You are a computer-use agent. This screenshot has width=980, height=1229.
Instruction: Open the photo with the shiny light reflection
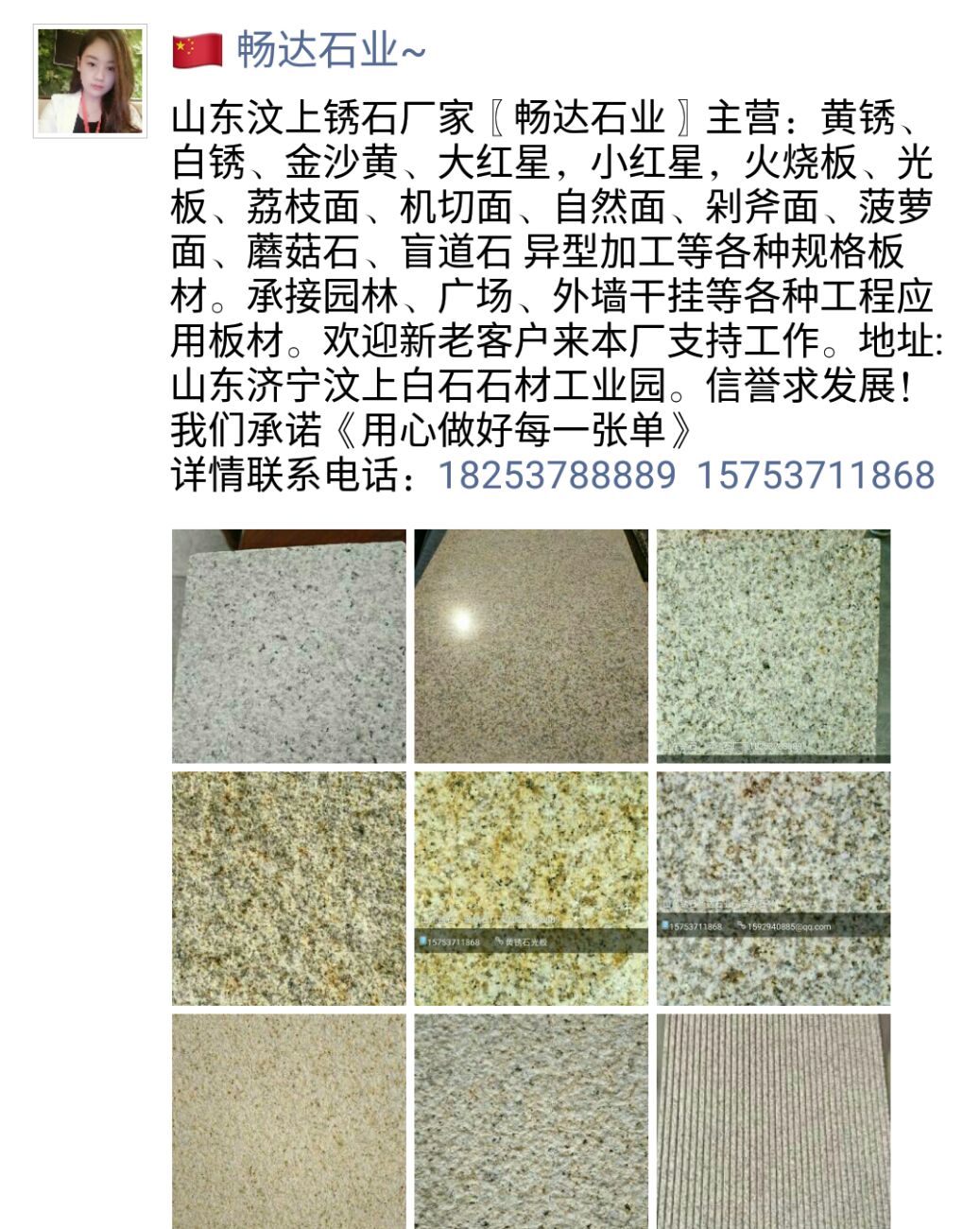(x=531, y=646)
